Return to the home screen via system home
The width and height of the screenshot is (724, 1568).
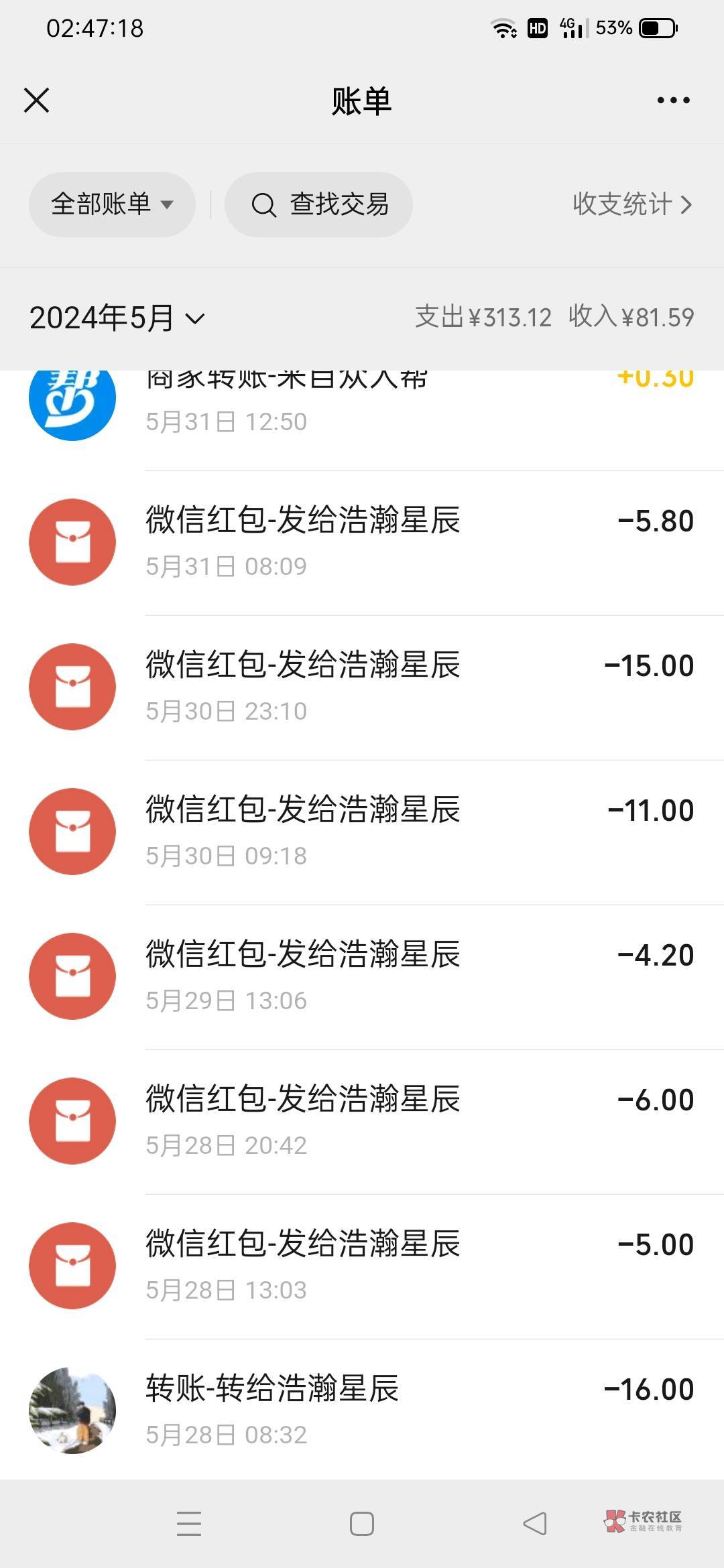pos(362,1524)
